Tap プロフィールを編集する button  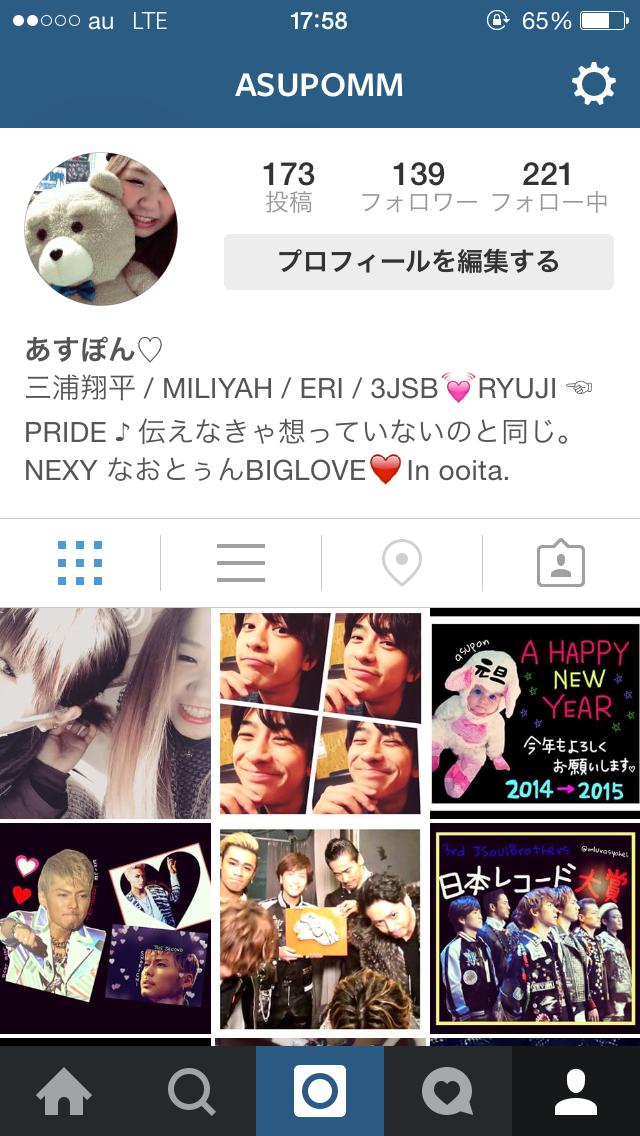pyautogui.click(x=418, y=262)
